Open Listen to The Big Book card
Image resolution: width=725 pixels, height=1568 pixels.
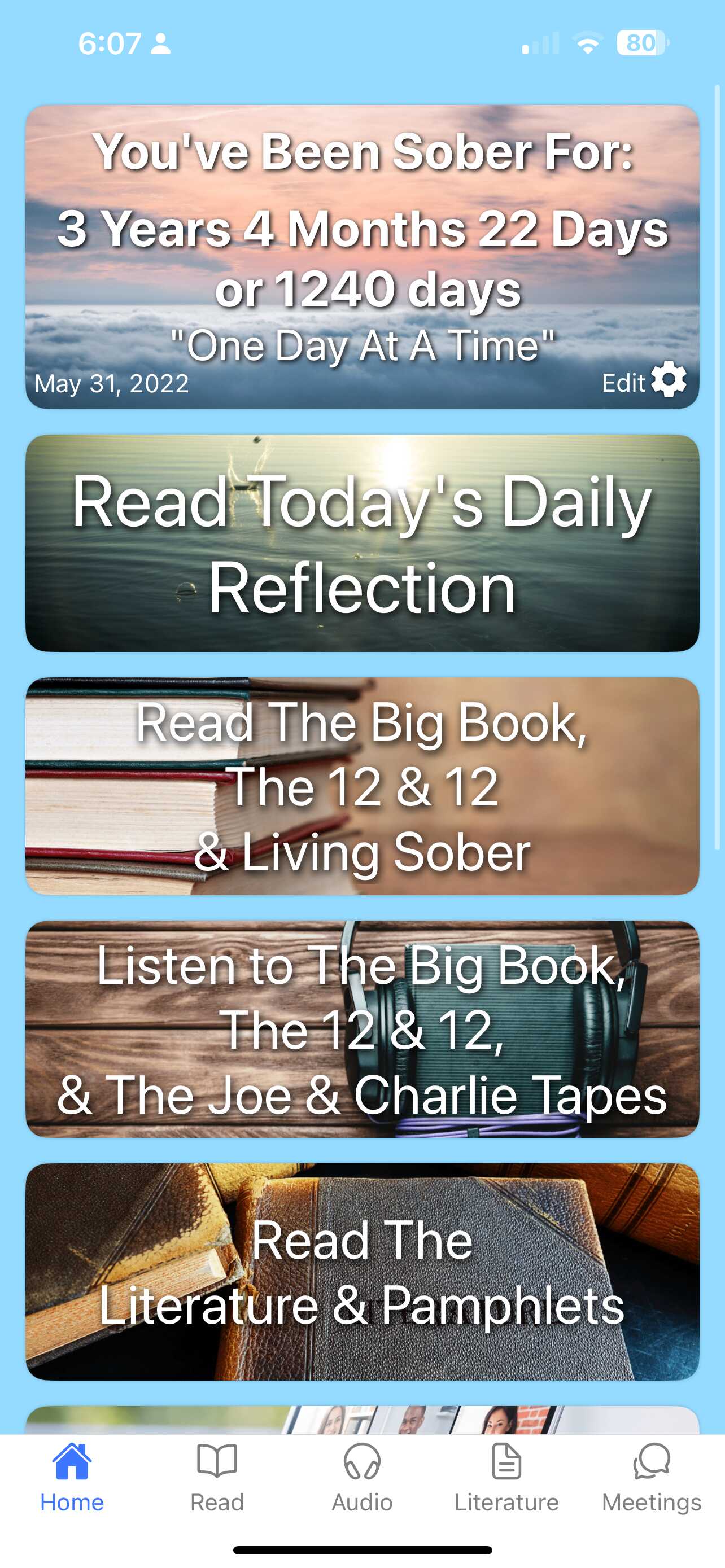pos(361,1029)
